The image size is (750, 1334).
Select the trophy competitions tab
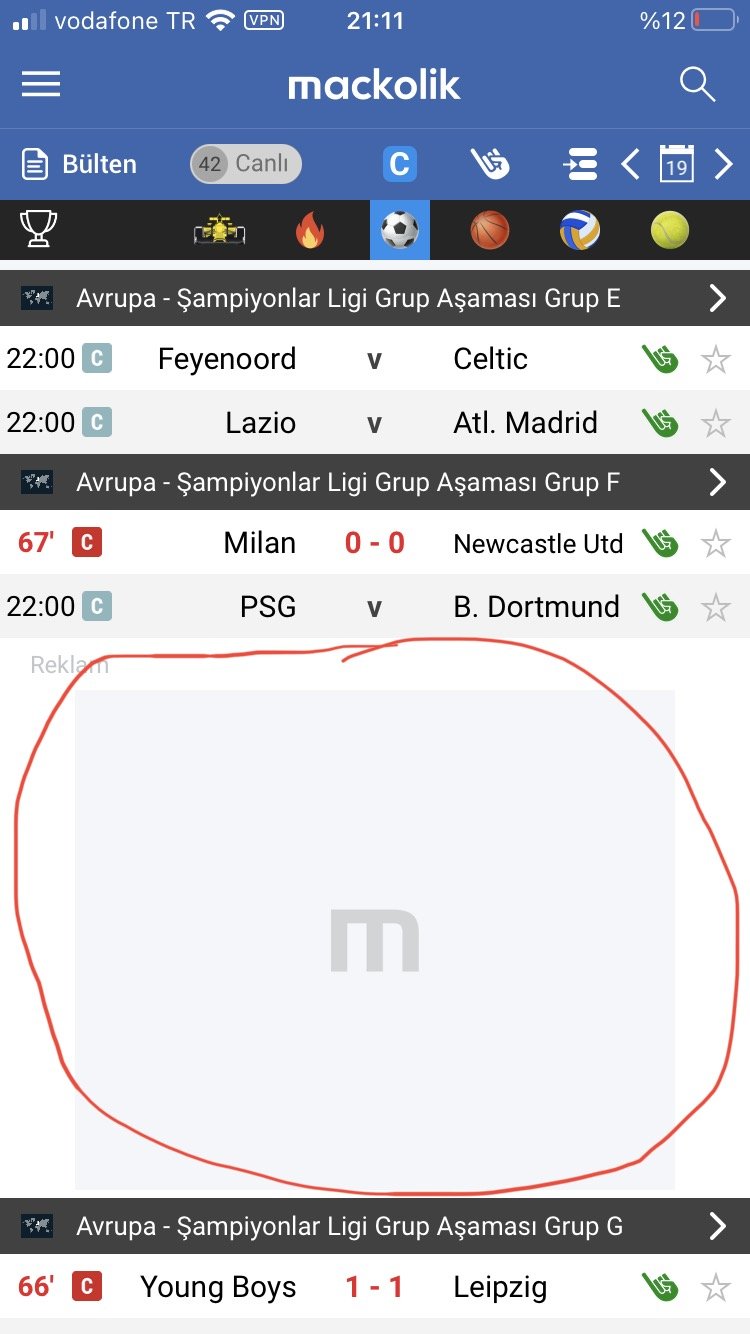(39, 231)
